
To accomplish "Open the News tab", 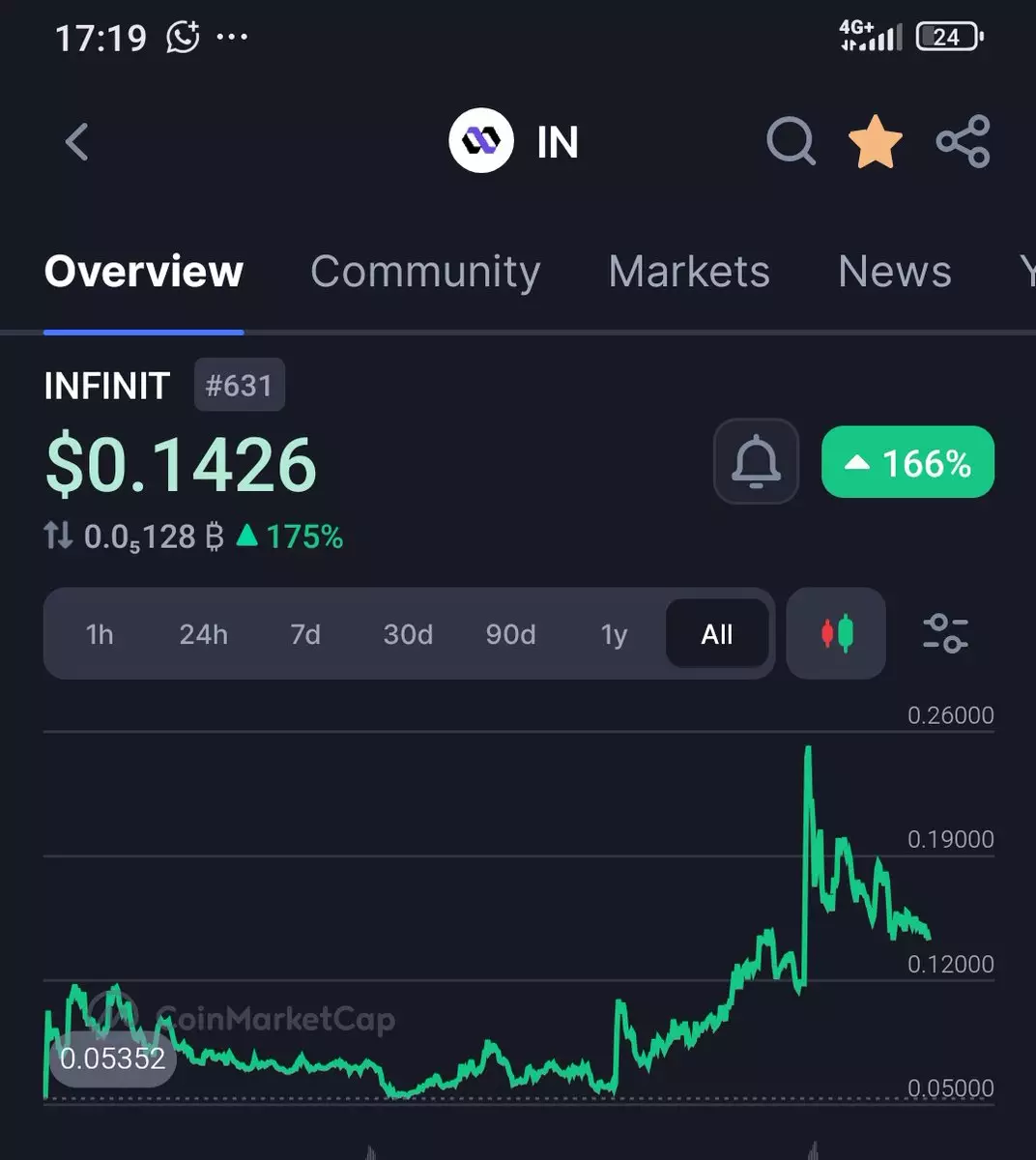I will (x=894, y=272).
